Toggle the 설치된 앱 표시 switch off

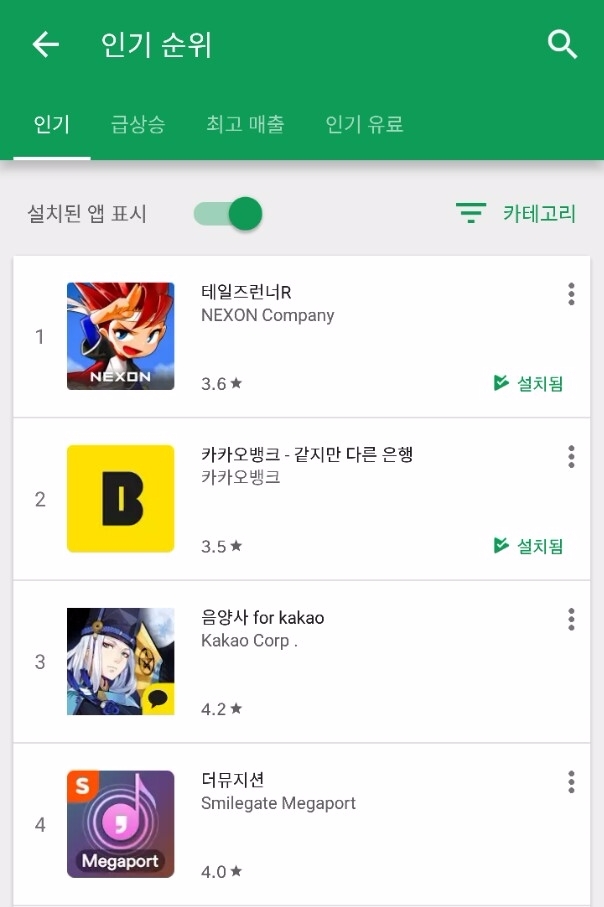(229, 213)
